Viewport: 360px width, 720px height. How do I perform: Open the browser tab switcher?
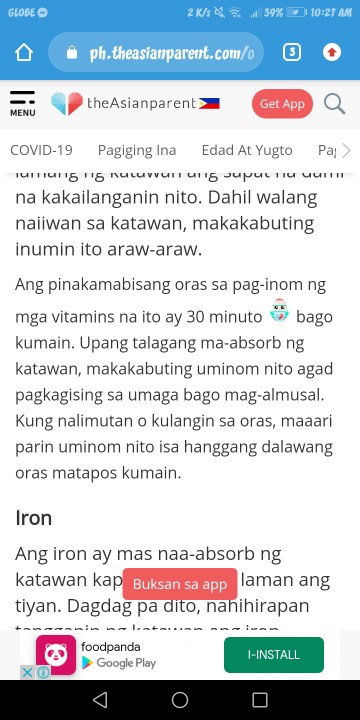click(292, 53)
